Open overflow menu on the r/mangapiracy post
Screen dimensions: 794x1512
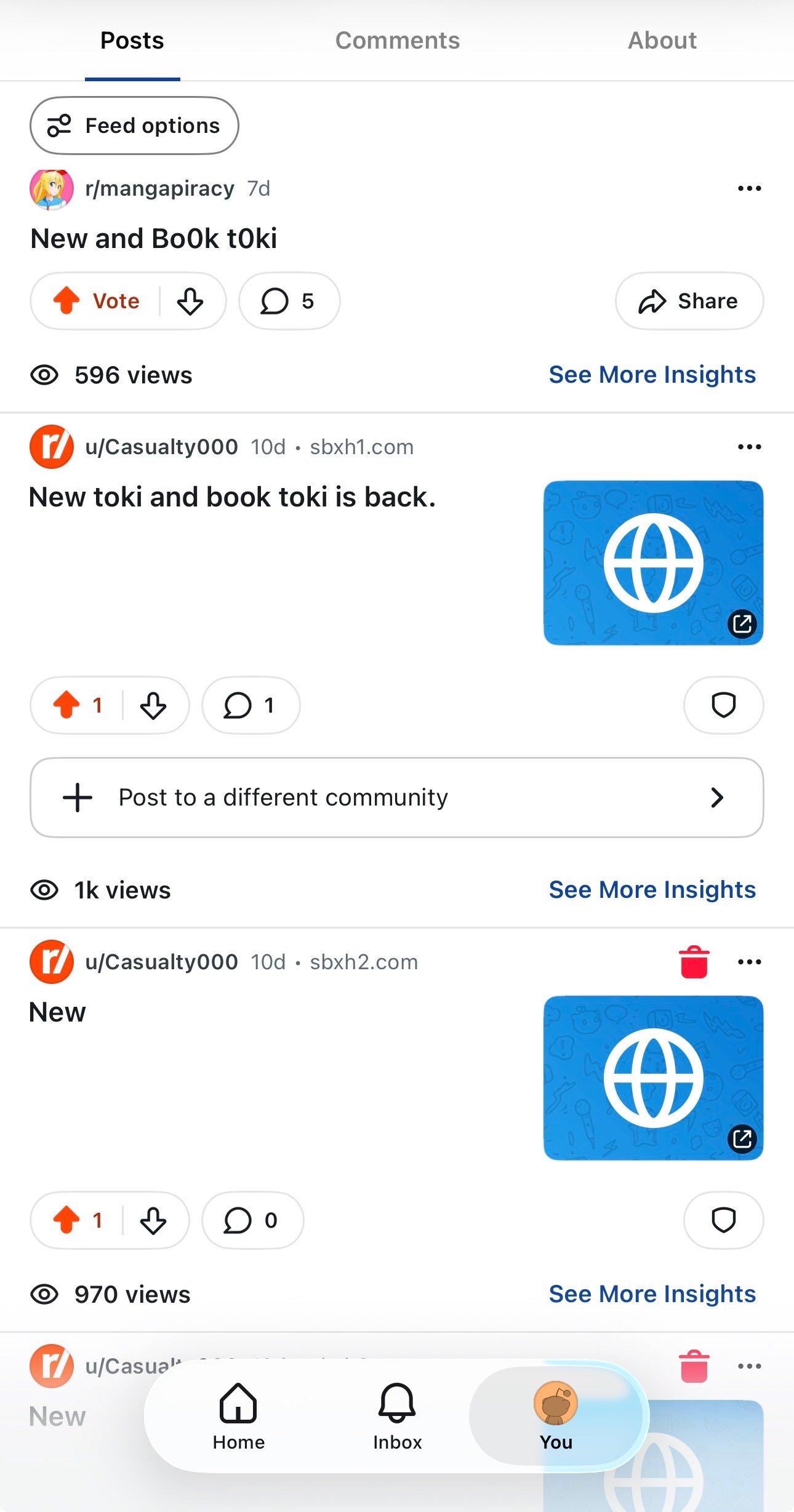coord(749,188)
